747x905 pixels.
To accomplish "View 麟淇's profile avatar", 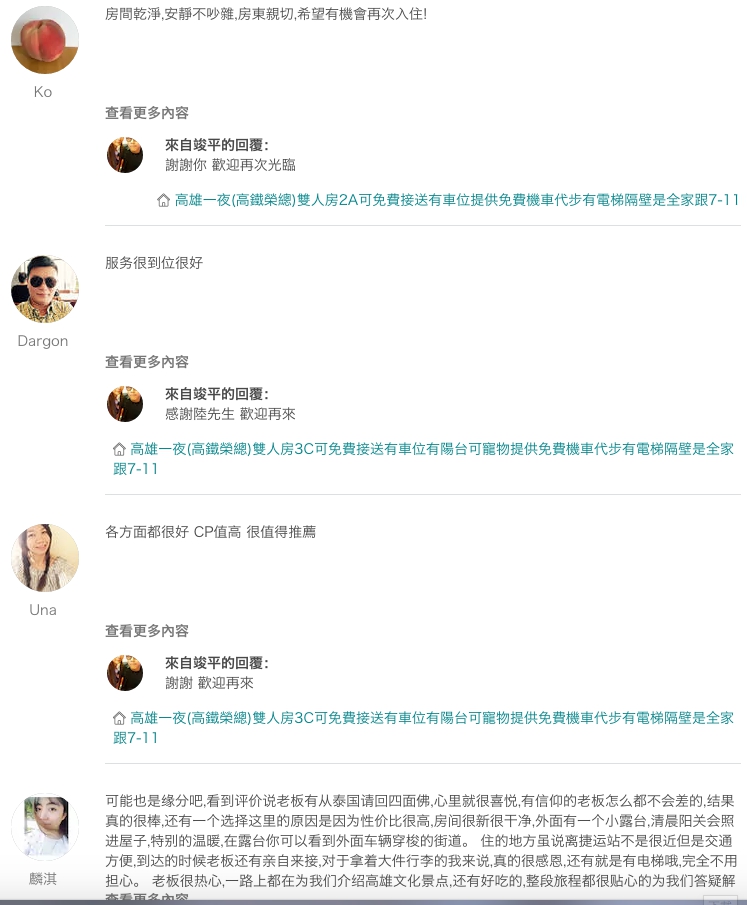I will [x=44, y=829].
